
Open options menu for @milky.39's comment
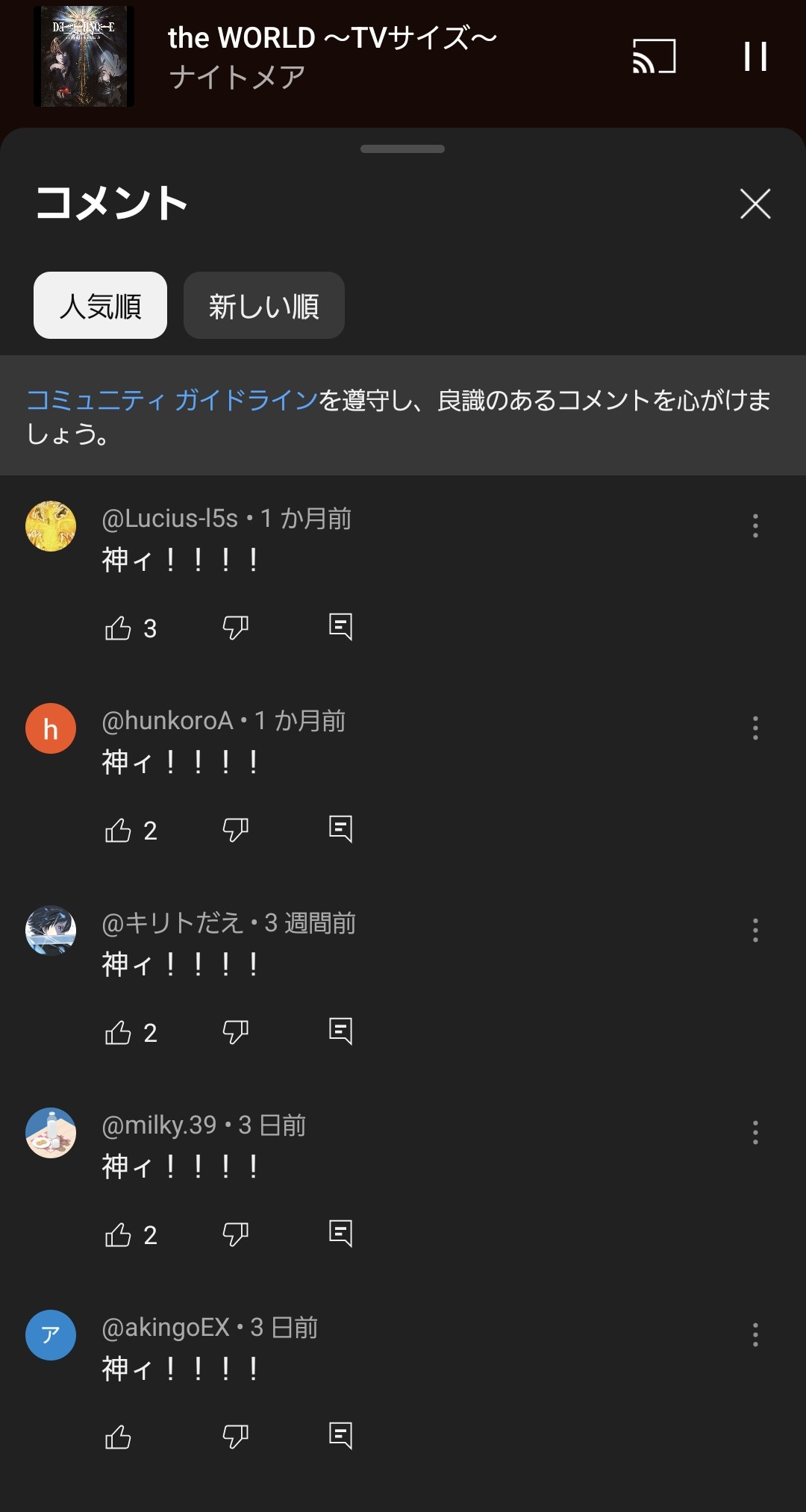coord(755,1132)
